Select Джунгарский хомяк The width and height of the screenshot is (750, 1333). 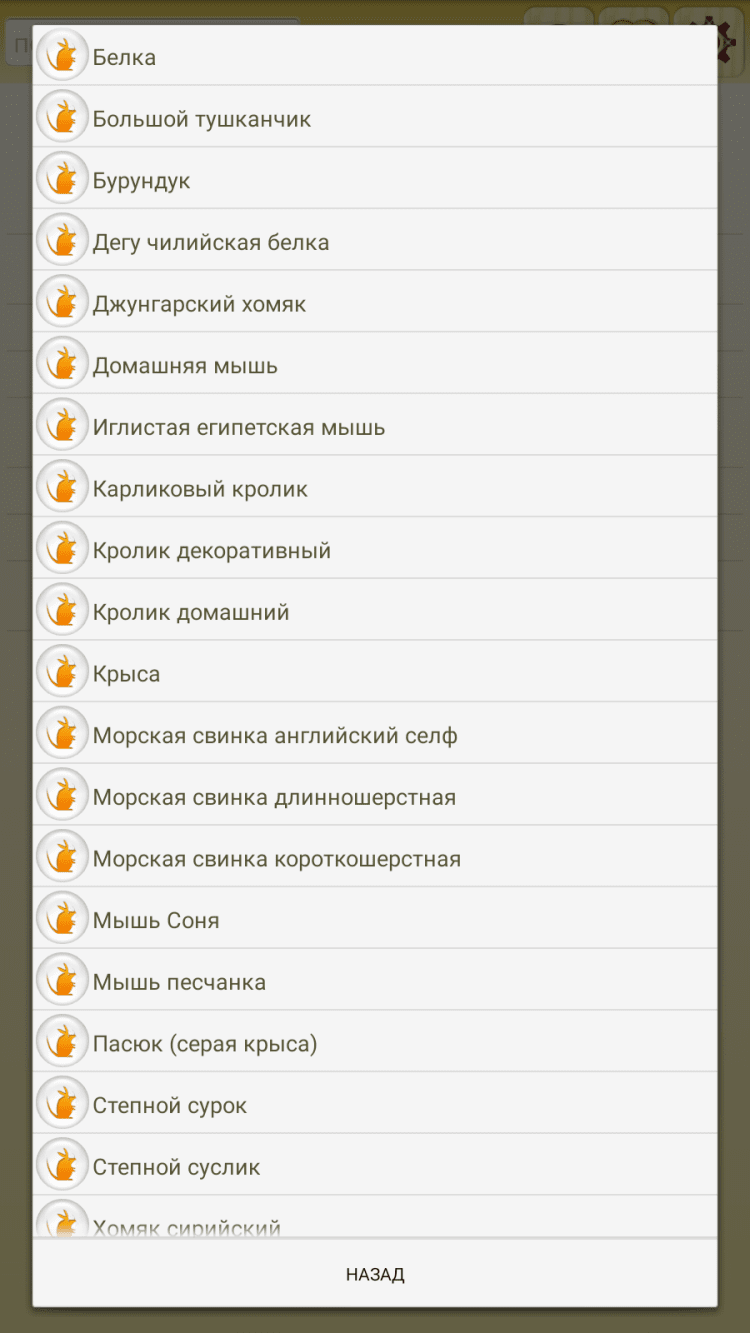click(375, 304)
